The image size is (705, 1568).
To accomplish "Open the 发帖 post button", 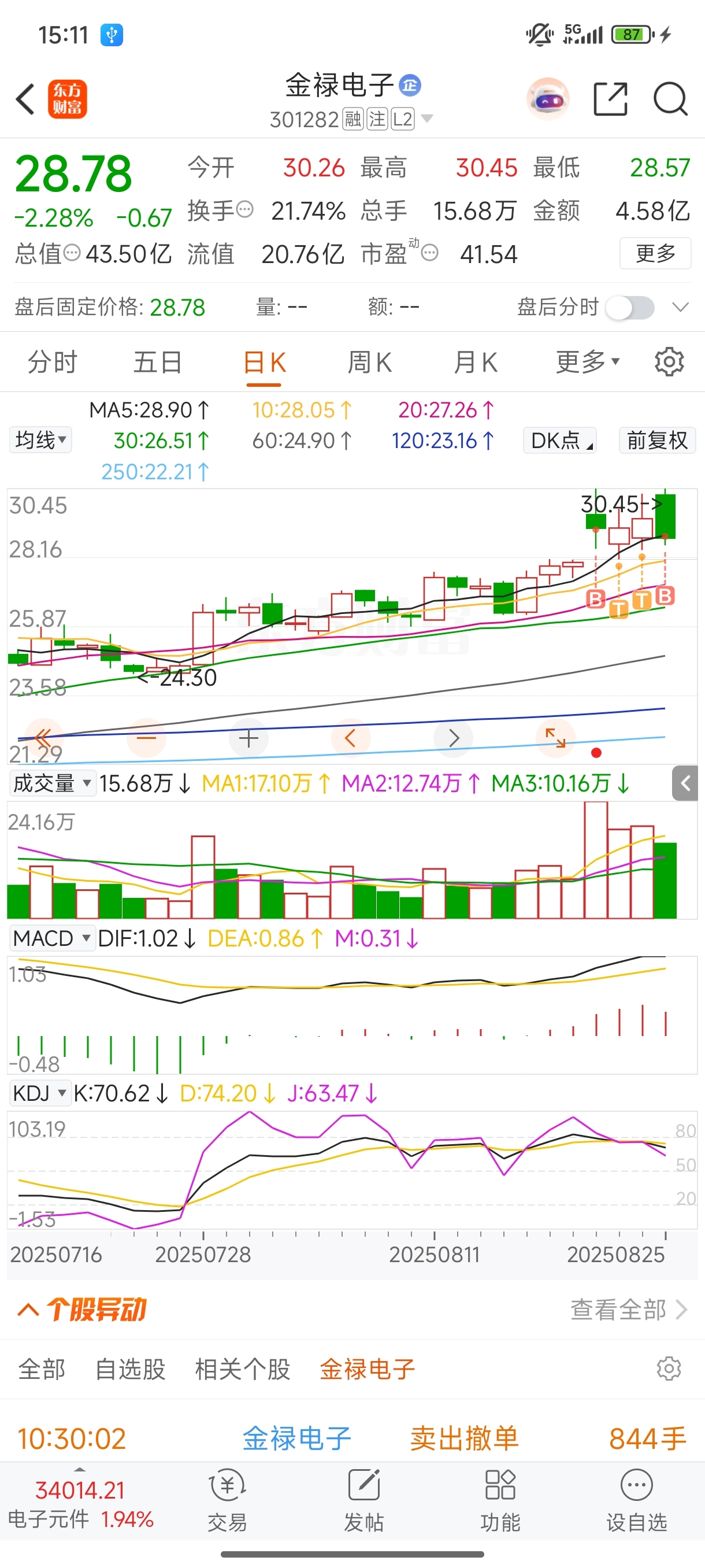I will click(x=363, y=1500).
